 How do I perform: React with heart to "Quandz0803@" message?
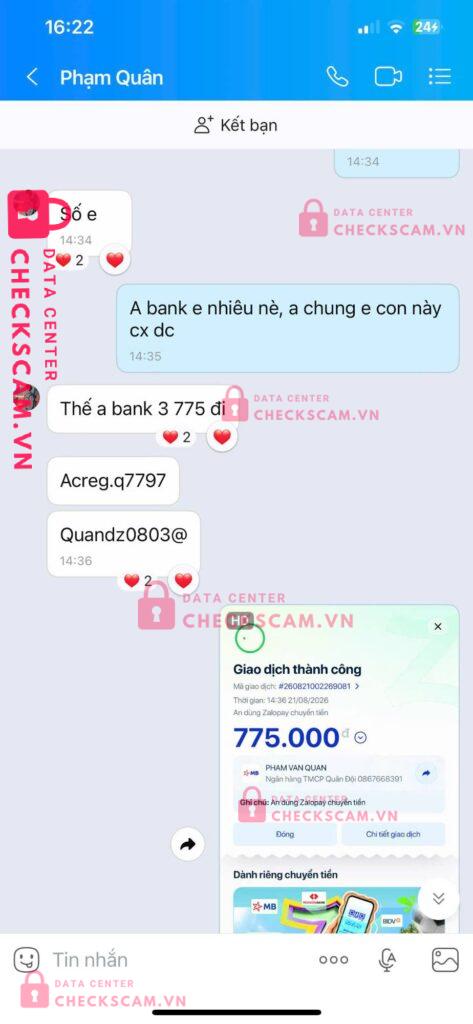(x=184, y=580)
